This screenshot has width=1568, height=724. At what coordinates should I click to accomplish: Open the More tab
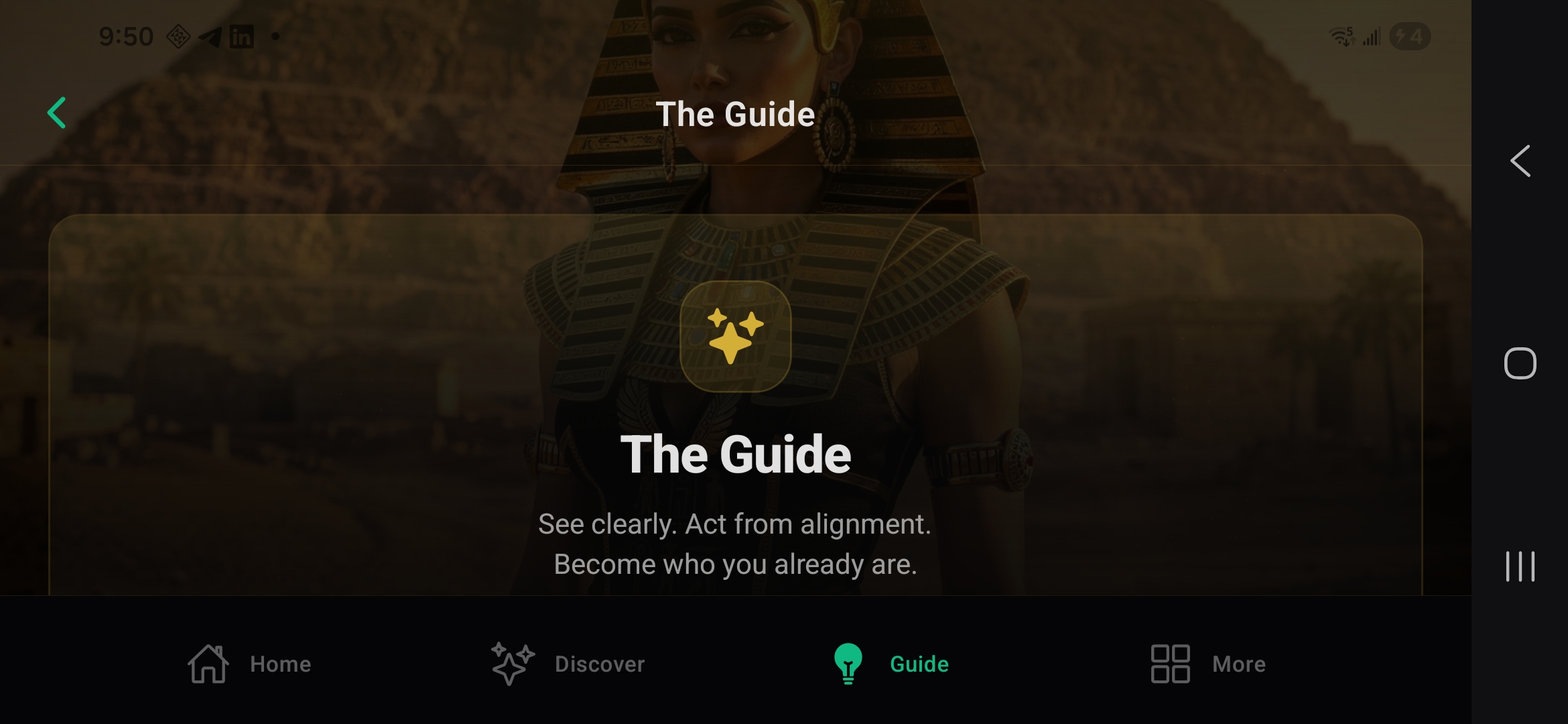point(1207,664)
